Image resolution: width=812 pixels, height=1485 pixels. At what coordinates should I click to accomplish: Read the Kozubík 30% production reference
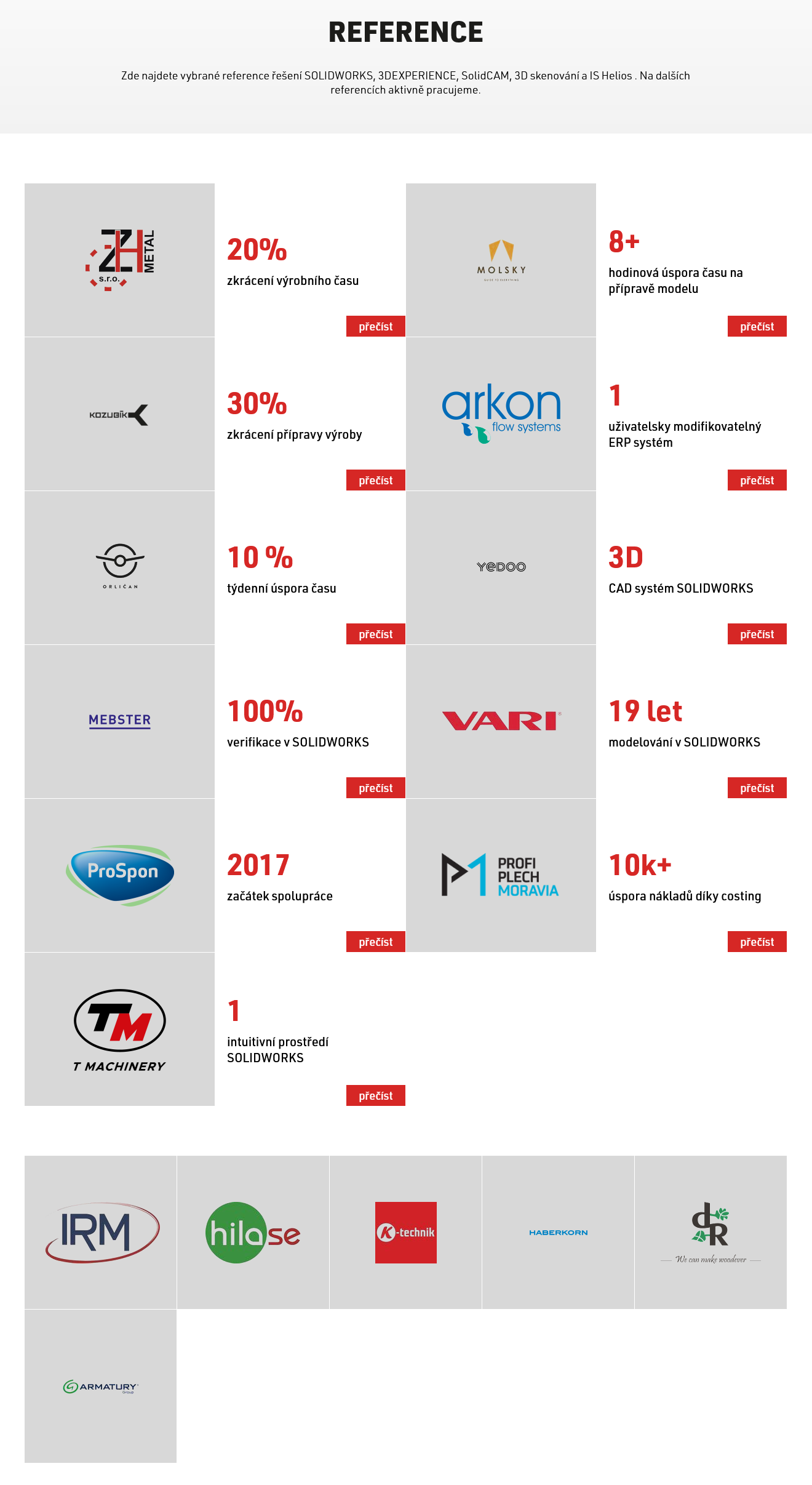[x=375, y=480]
